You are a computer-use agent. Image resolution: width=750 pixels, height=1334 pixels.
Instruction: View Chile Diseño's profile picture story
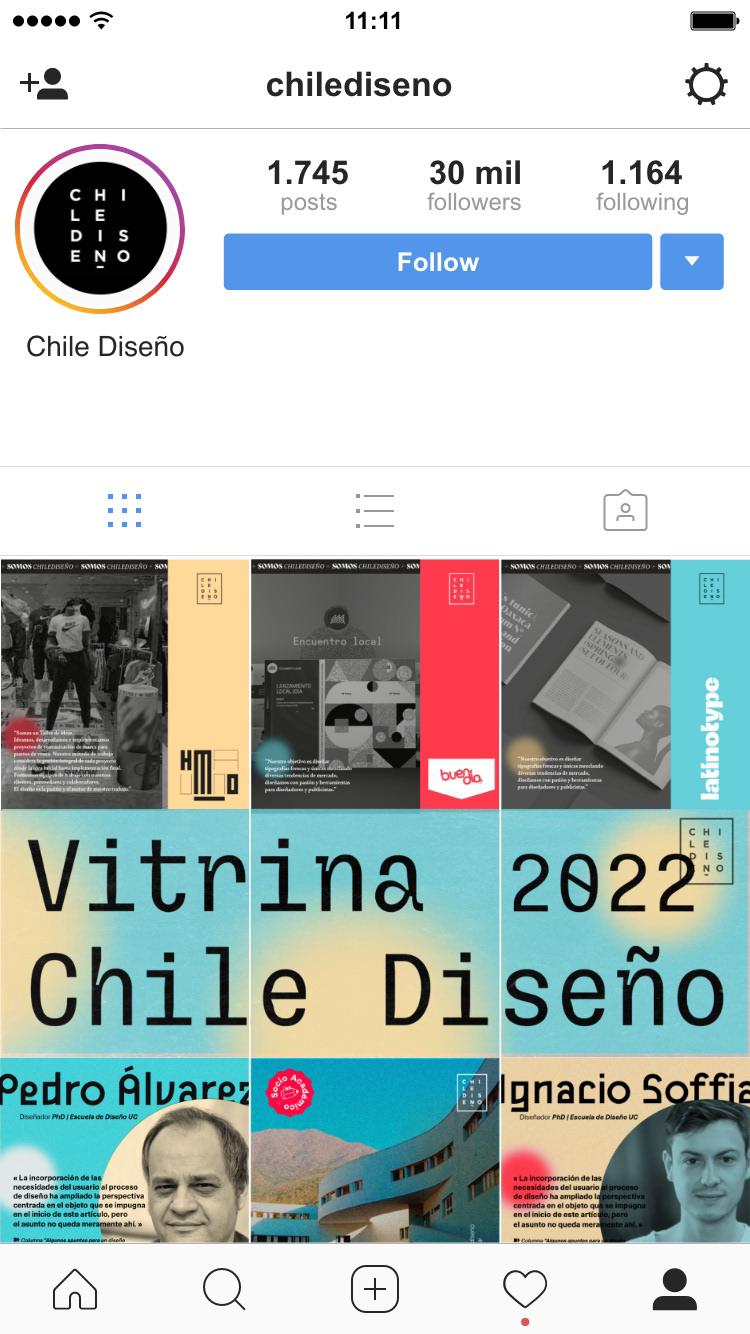[100, 229]
